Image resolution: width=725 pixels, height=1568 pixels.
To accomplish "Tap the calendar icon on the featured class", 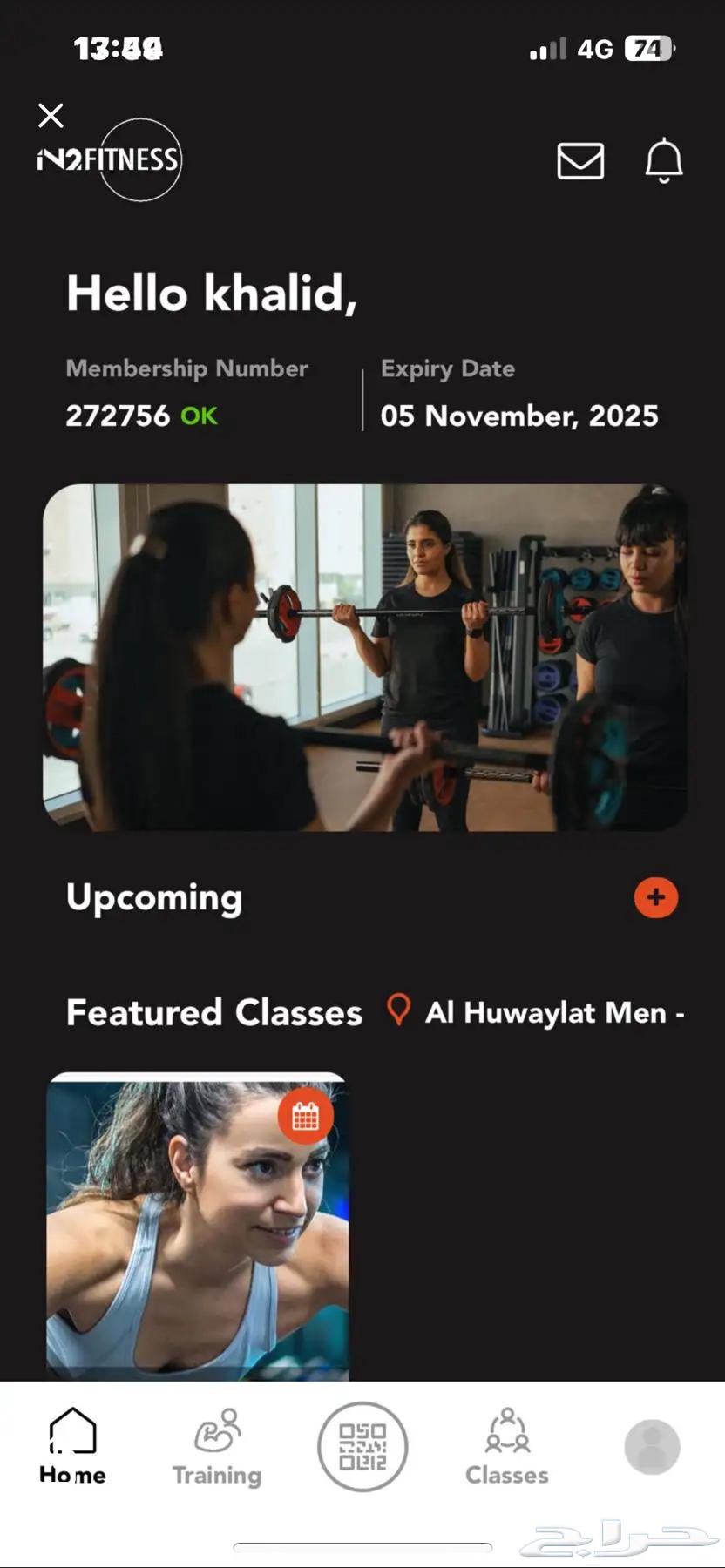I will tap(305, 1116).
